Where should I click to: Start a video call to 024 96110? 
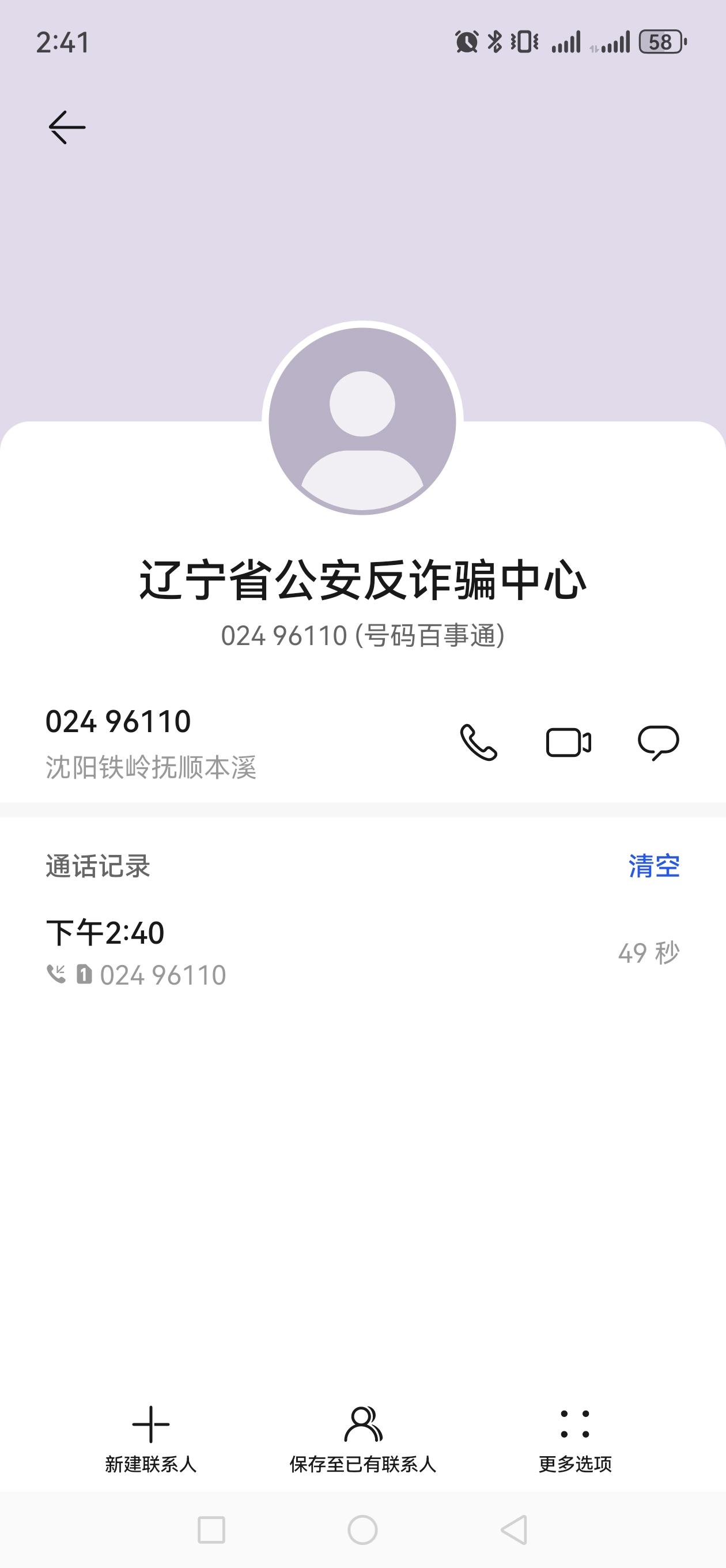point(568,742)
